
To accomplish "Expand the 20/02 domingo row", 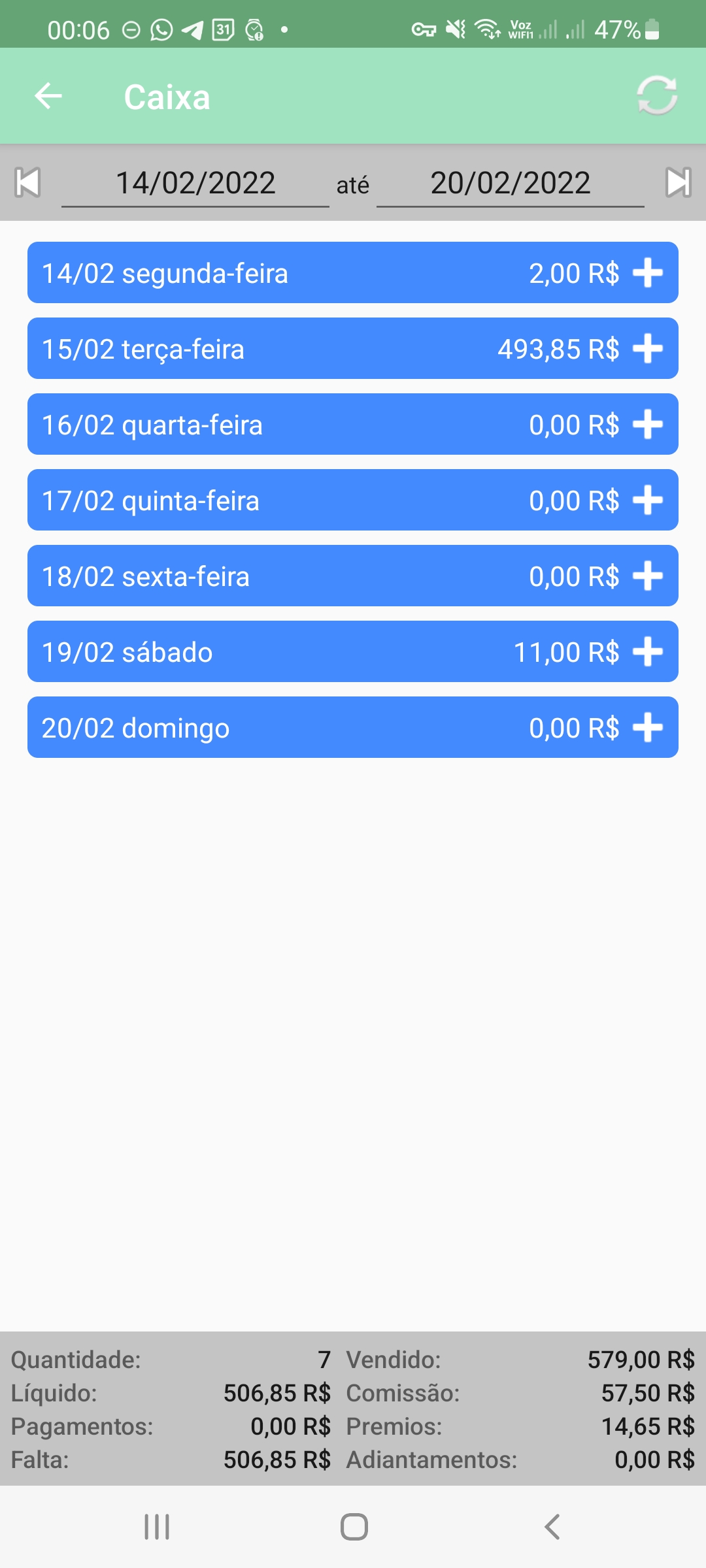I will pyautogui.click(x=648, y=728).
